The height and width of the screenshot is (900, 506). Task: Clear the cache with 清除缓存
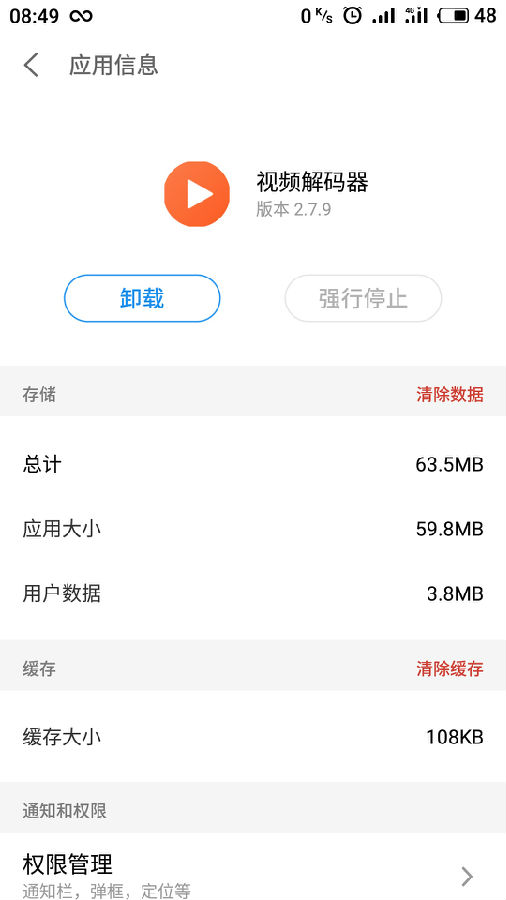450,669
